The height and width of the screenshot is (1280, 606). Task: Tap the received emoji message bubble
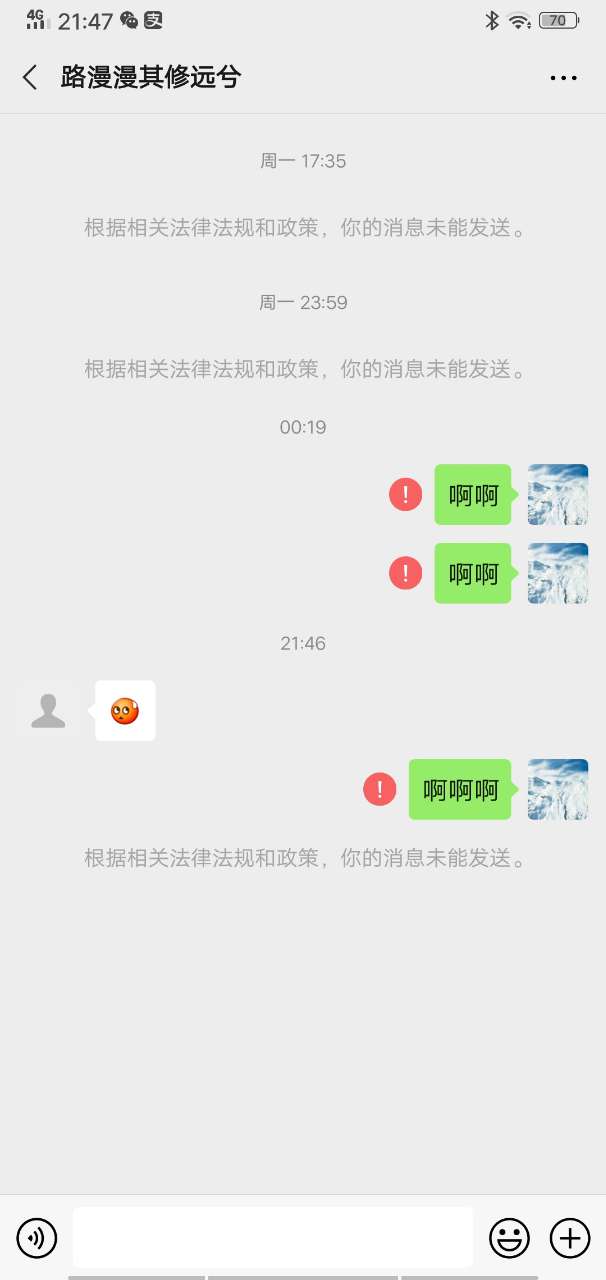point(125,711)
